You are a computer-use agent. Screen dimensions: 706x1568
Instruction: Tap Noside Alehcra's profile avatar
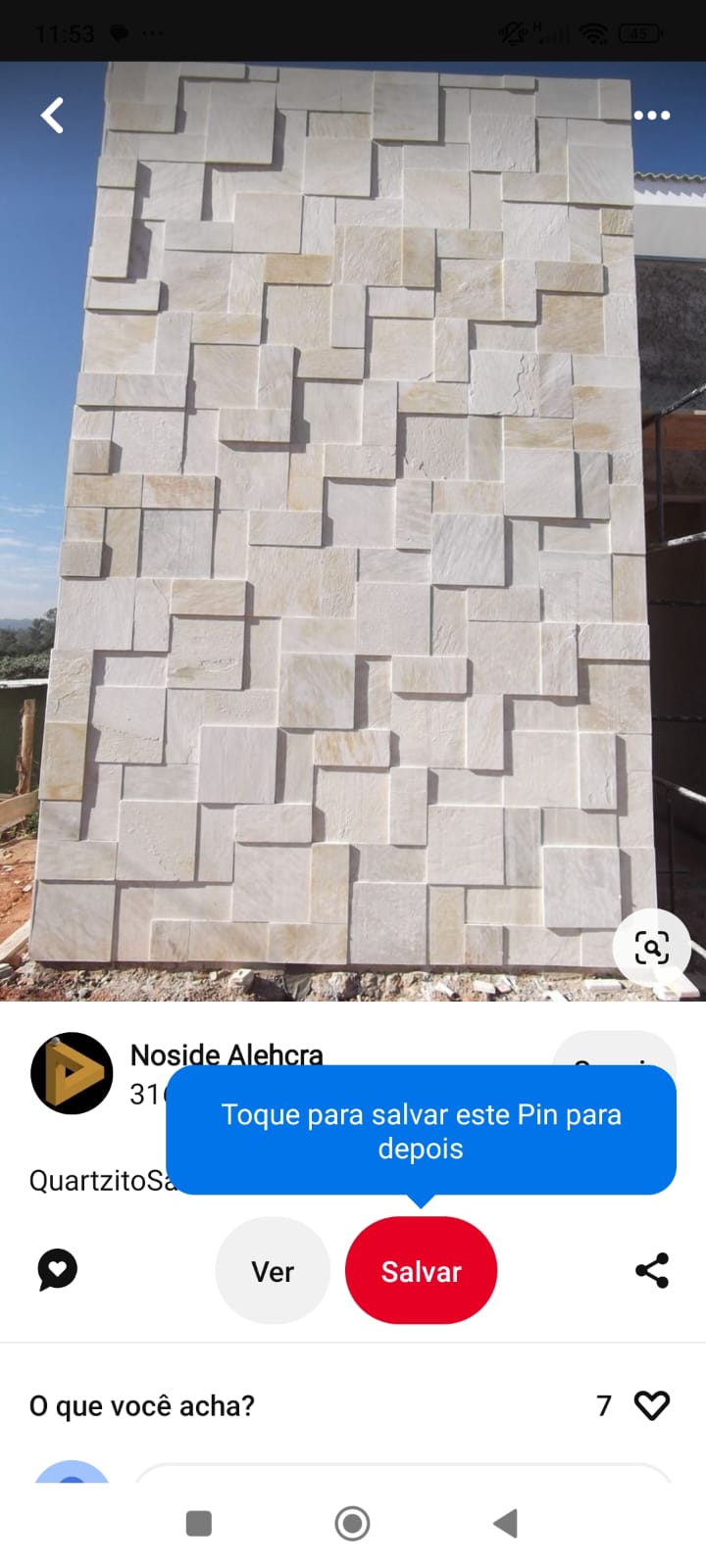(72, 1072)
